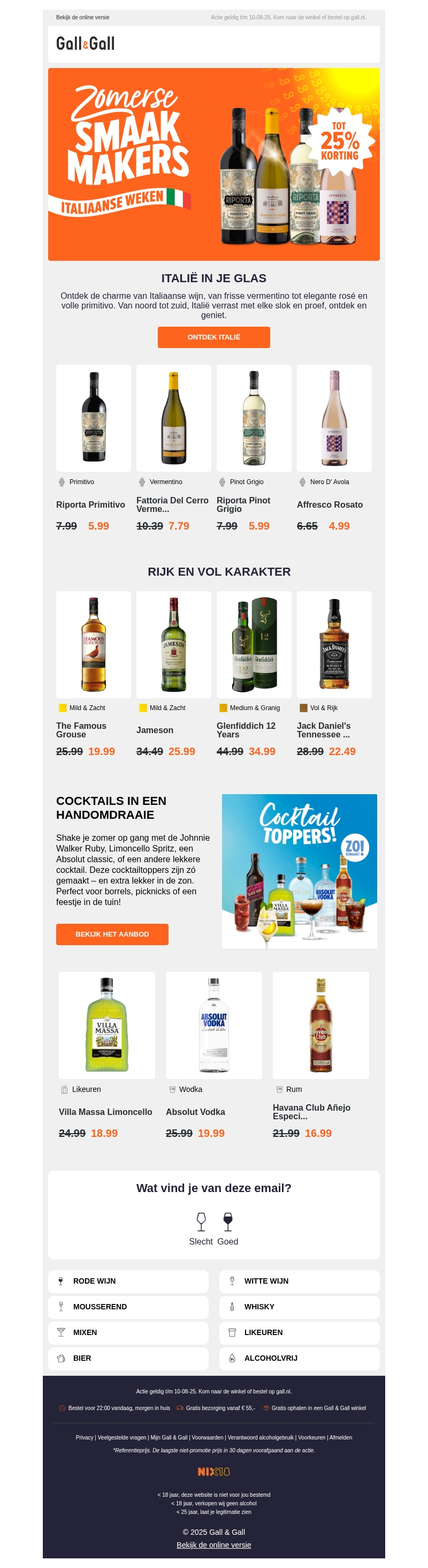Open Villa Massa Limoncello product
Image resolution: width=428 pixels, height=1568 pixels.
click(x=106, y=1025)
